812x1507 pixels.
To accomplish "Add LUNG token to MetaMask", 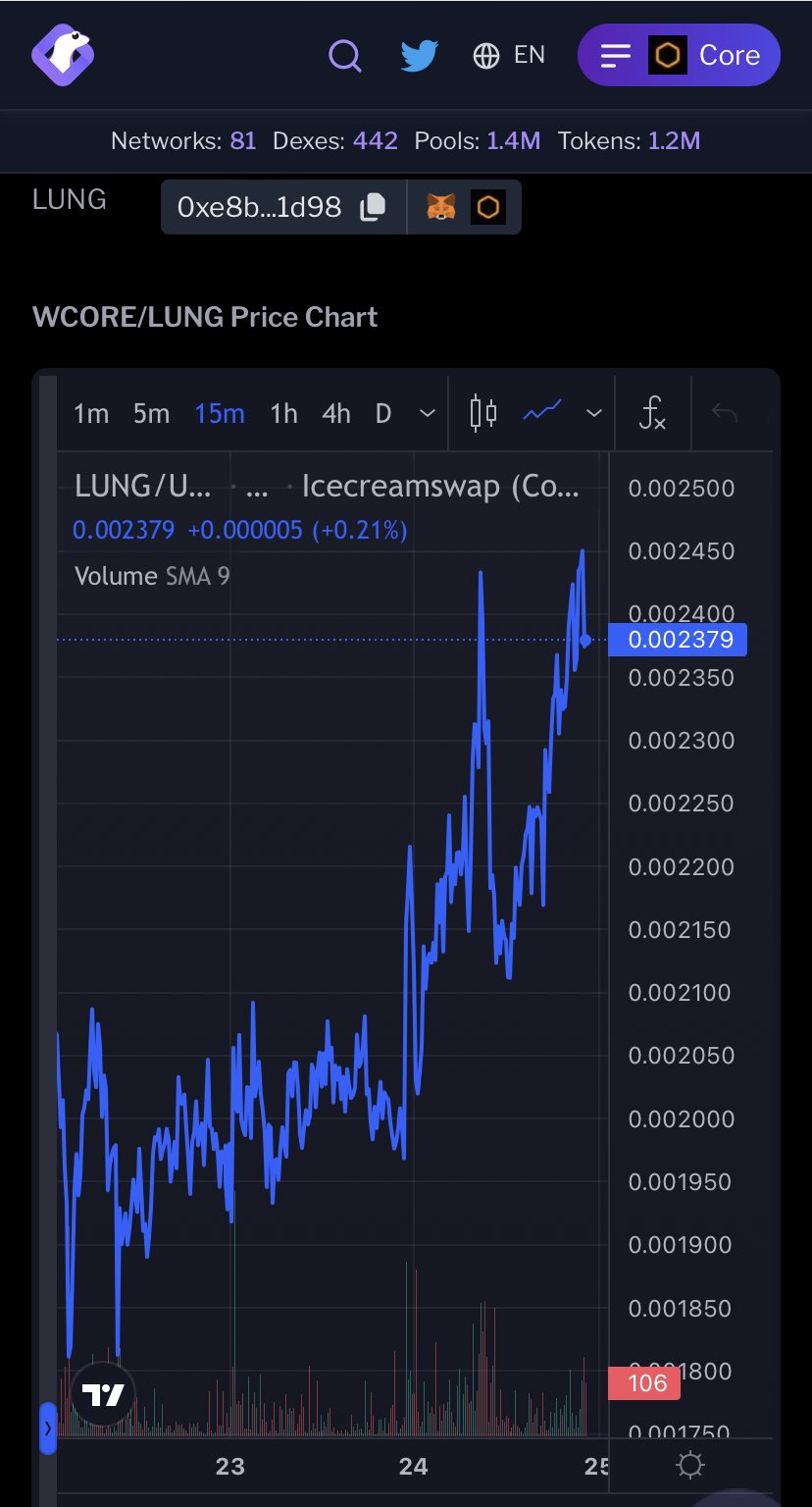I will click(x=441, y=207).
